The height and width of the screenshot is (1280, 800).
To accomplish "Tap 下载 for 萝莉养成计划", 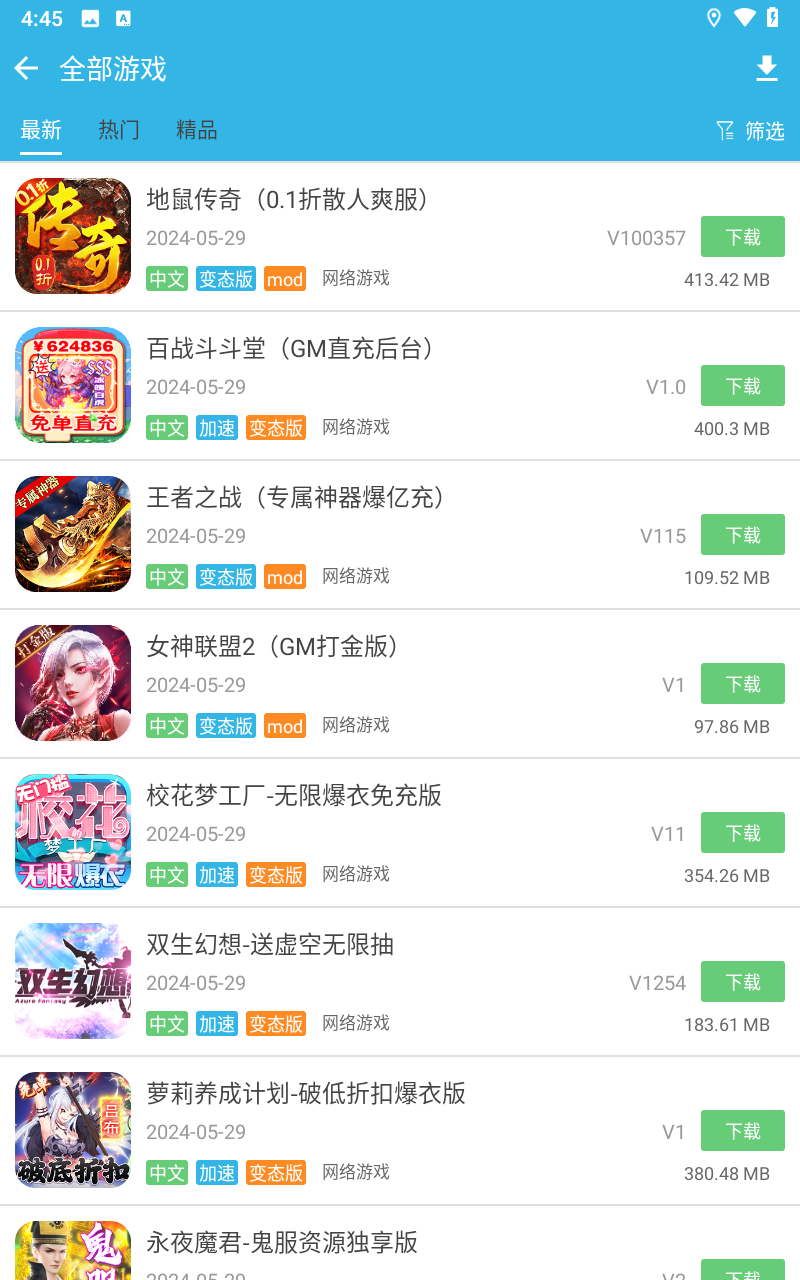I will pyautogui.click(x=742, y=1131).
